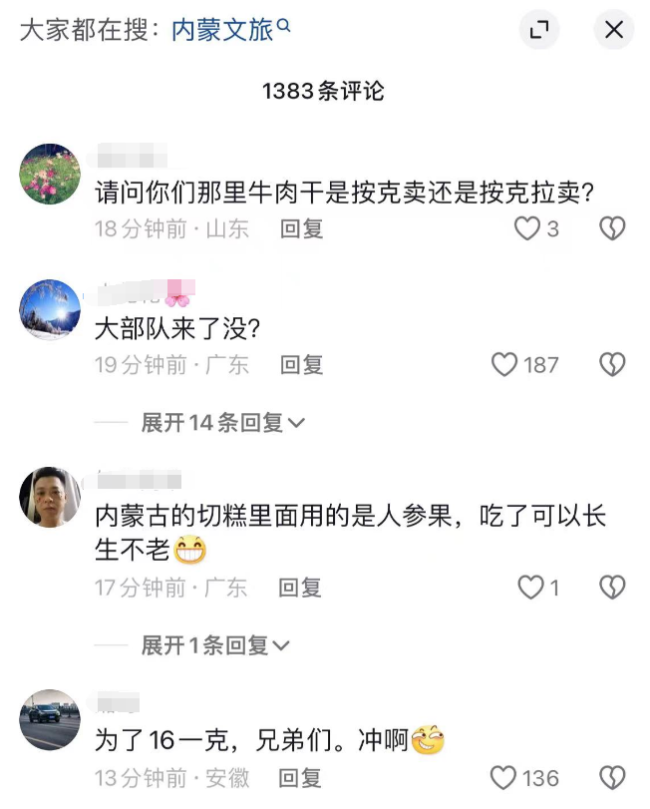This screenshot has width=650, height=809.
Task: Dislike the comment 大部队来了没
Action: tap(612, 365)
